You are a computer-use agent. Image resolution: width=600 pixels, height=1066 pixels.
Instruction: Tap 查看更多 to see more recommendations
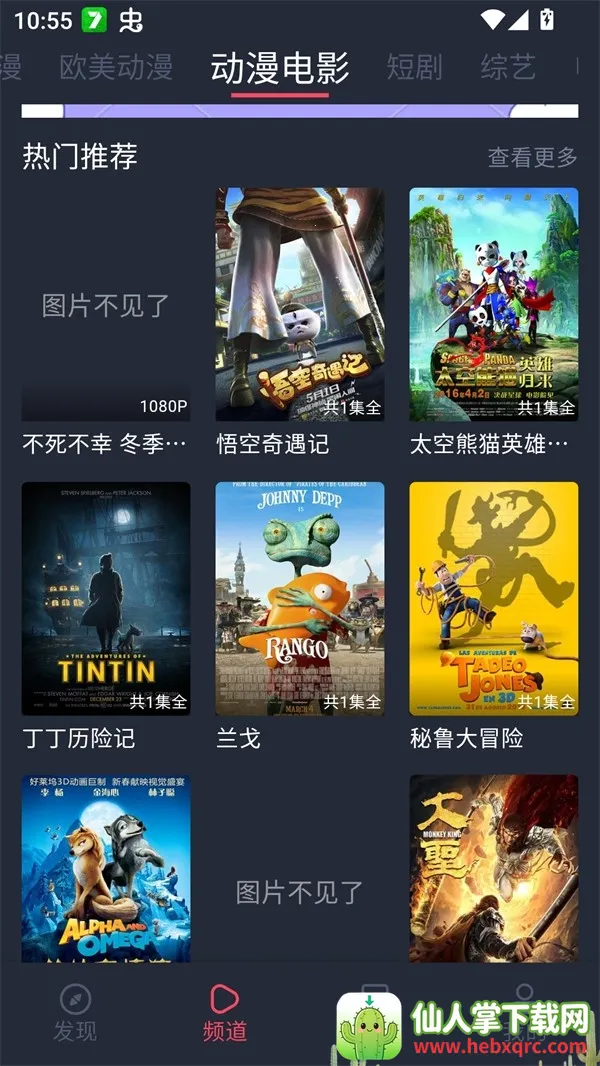[x=532, y=157]
